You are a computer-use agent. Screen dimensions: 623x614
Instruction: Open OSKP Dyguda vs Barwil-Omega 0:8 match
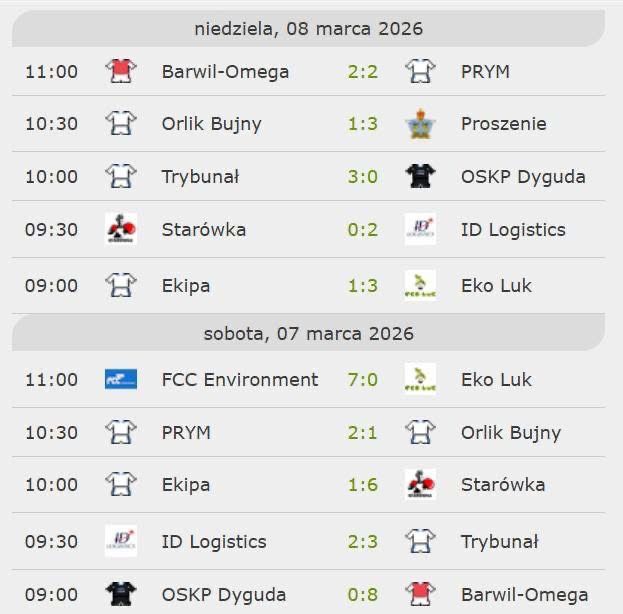(362, 595)
